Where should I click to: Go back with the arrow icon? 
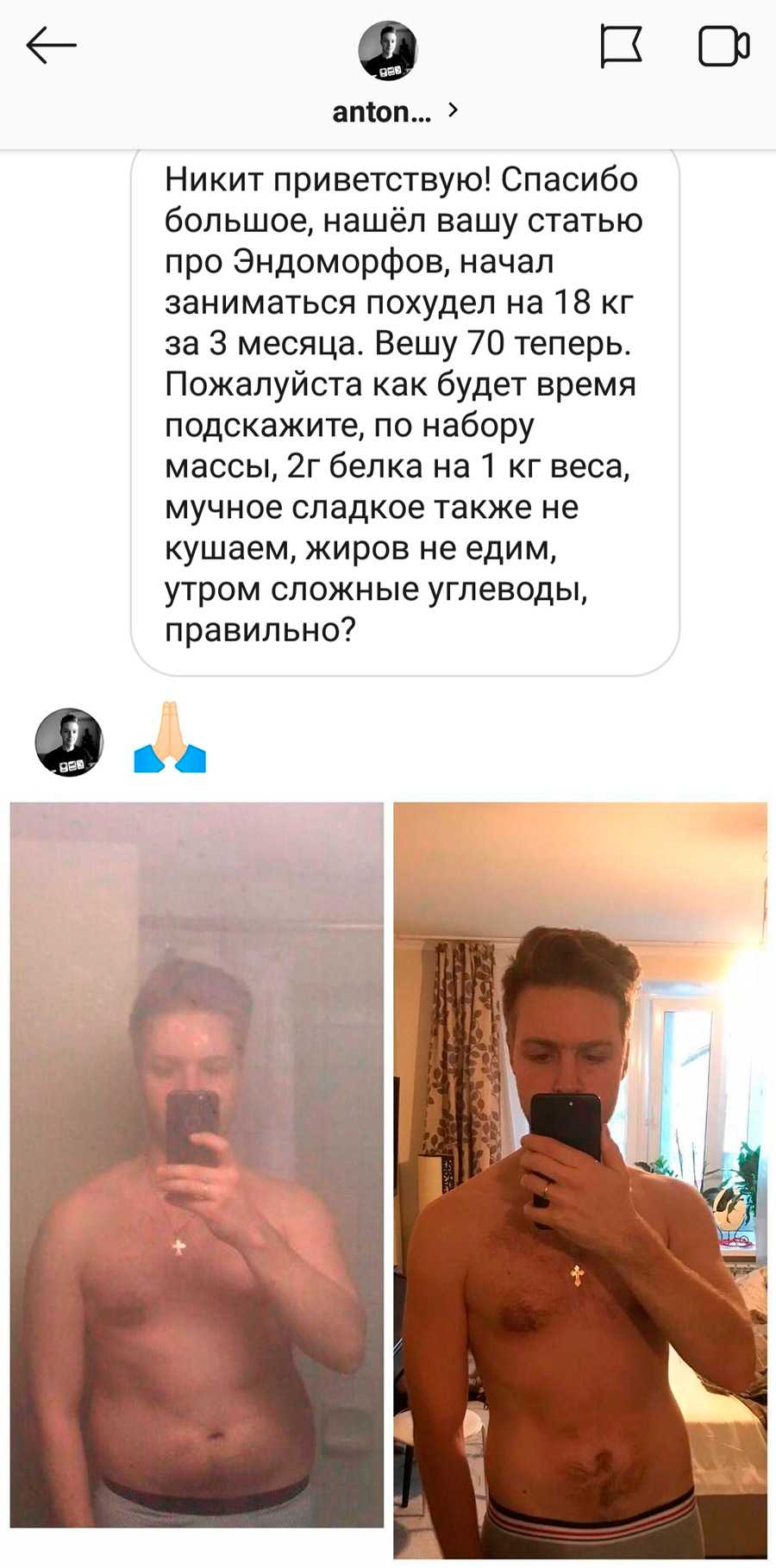pyautogui.click(x=52, y=46)
